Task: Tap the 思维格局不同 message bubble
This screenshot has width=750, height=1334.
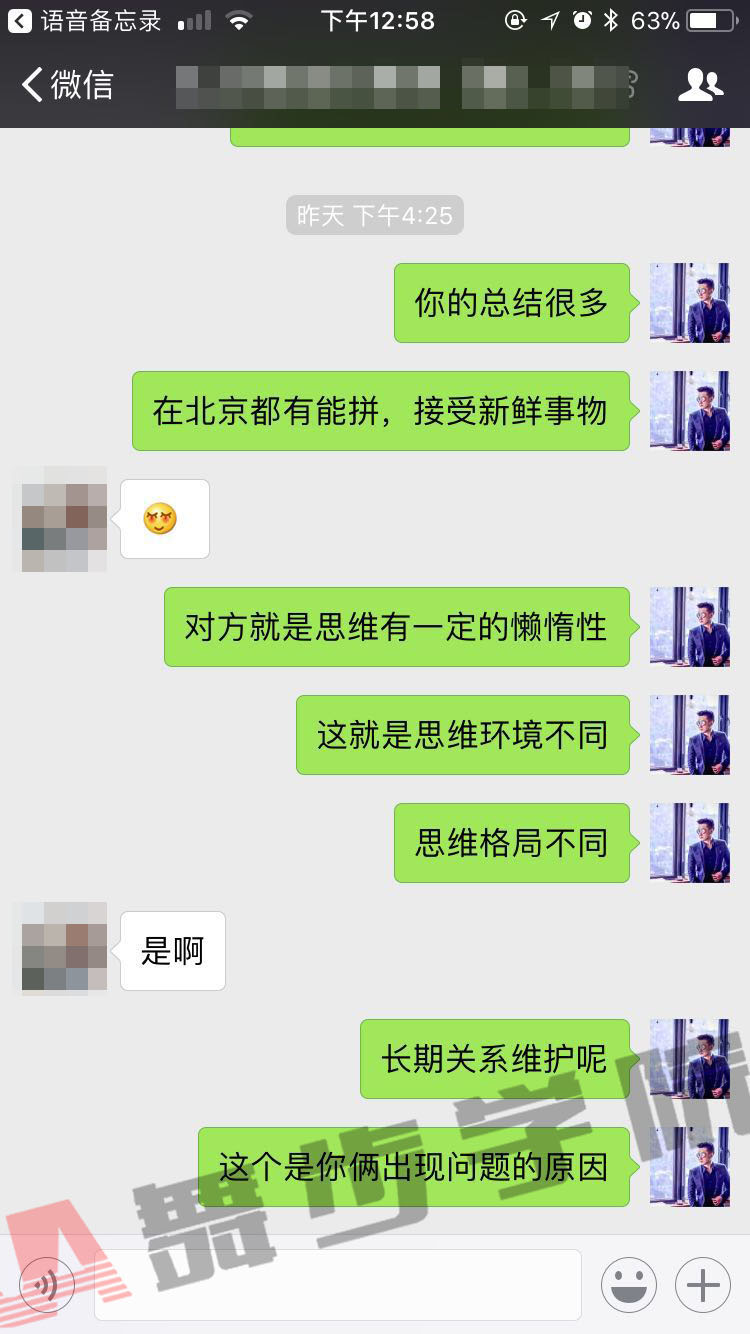Action: click(x=511, y=843)
